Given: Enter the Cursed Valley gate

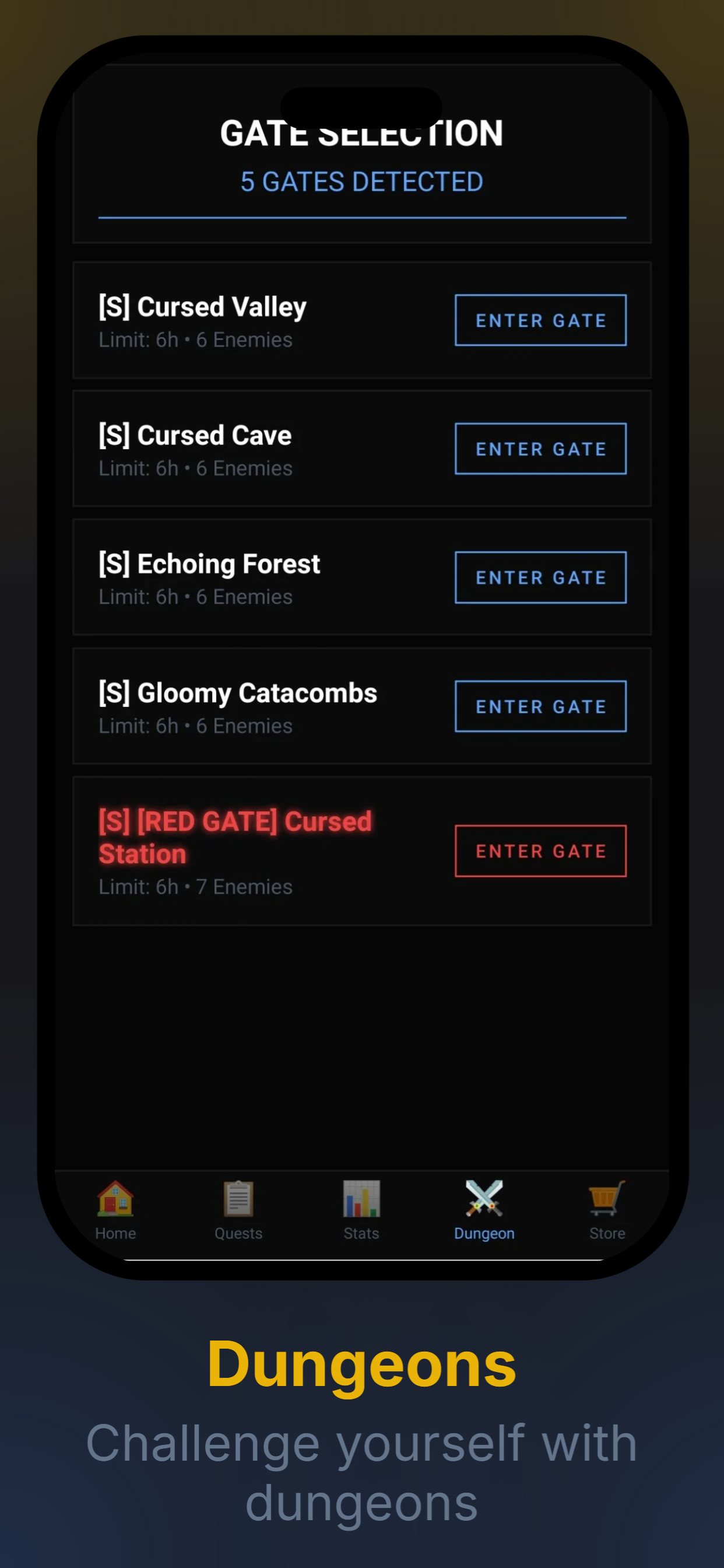Looking at the screenshot, I should point(540,320).
